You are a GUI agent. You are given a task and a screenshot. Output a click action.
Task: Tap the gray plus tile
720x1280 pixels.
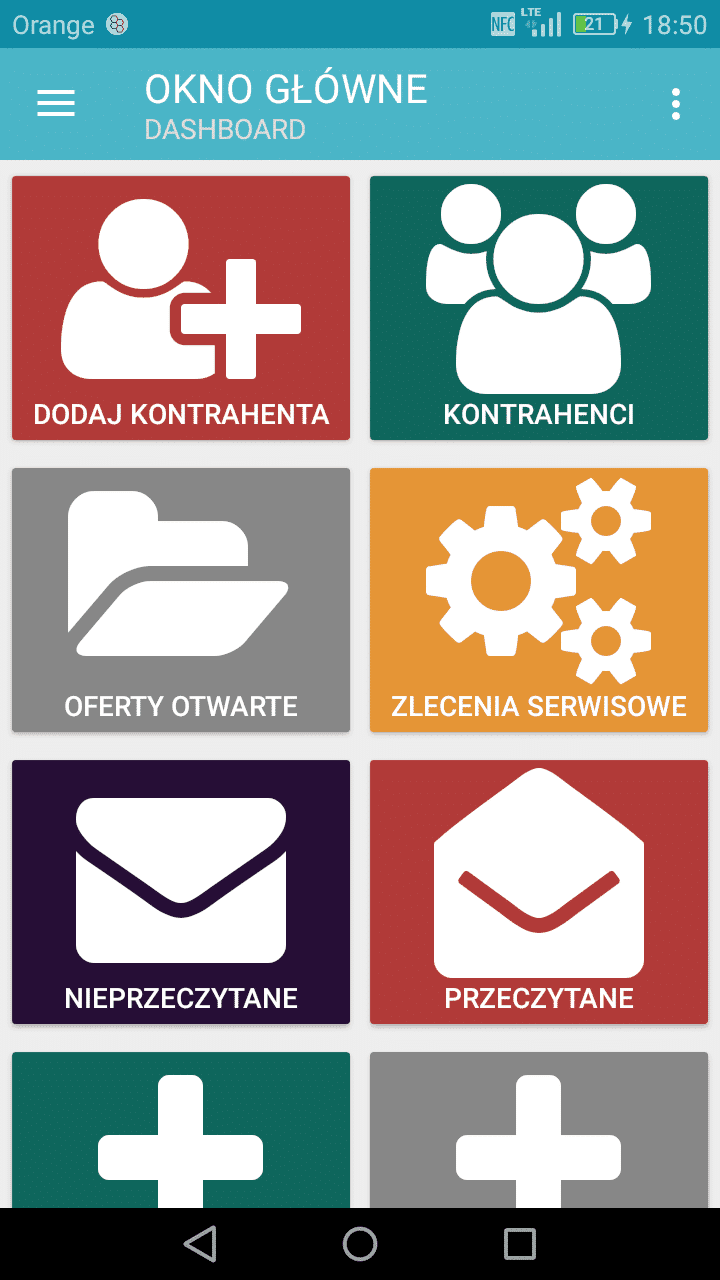pos(539,1130)
